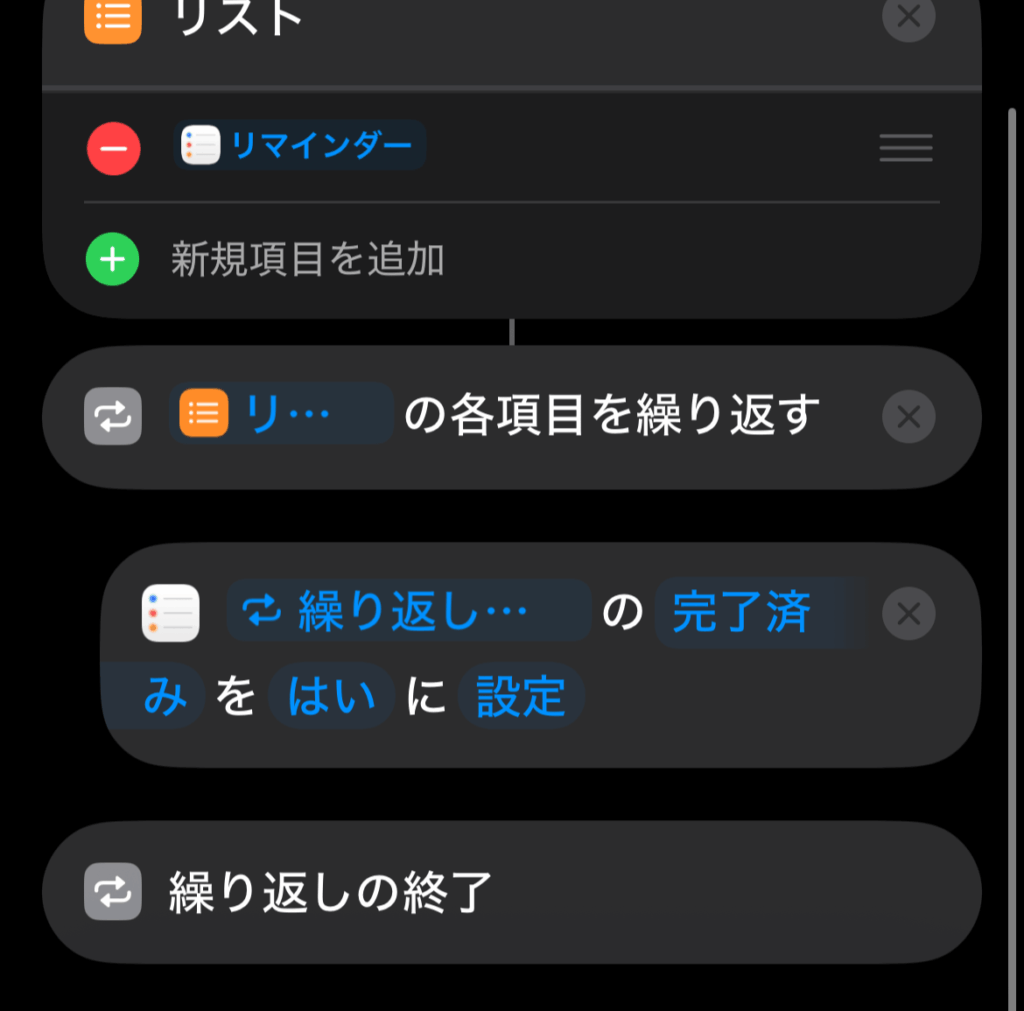Change the list variable in the repeat action
The width and height of the screenshot is (1024, 1011).
(281, 415)
